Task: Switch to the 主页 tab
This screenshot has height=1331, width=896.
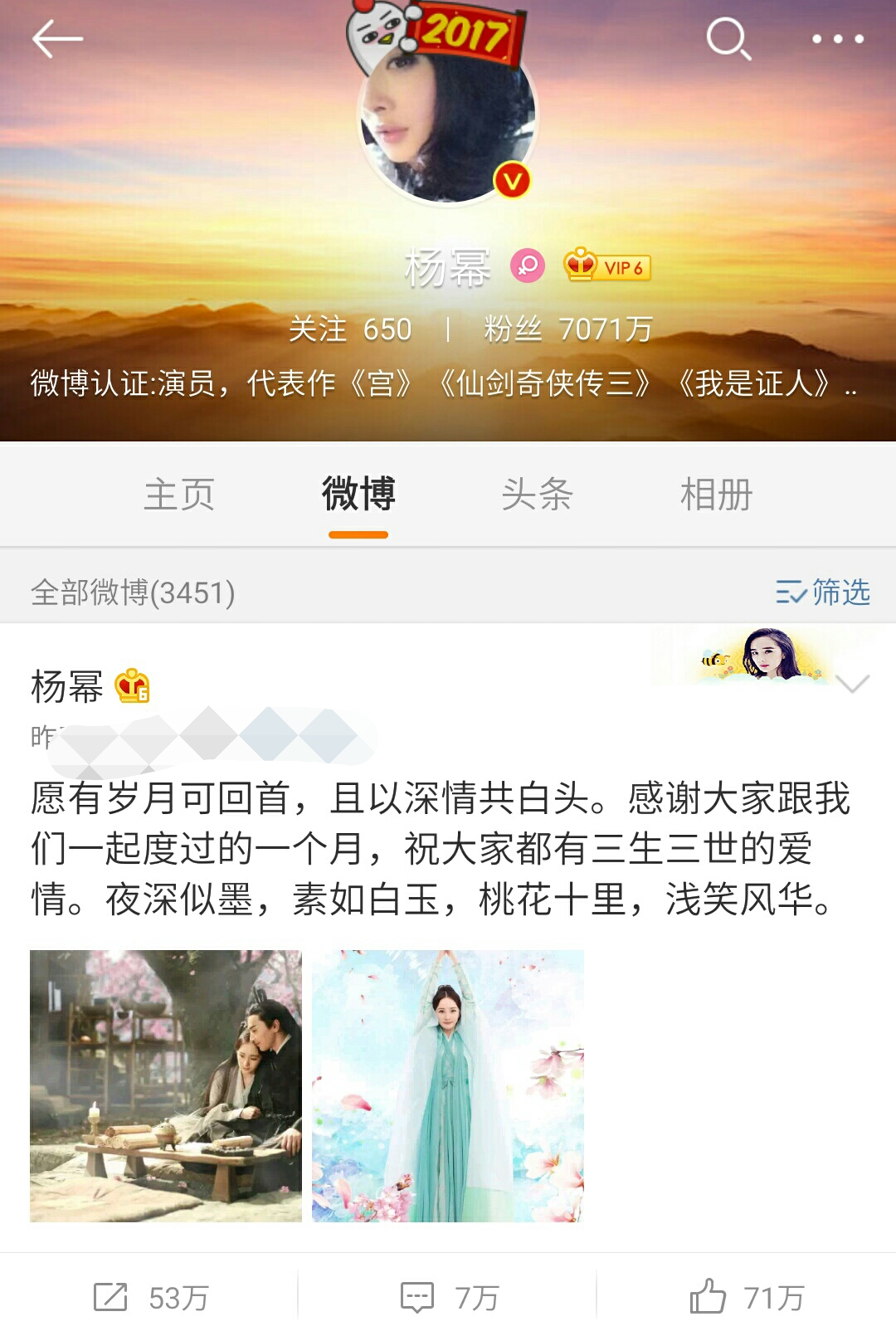Action: pos(179,495)
